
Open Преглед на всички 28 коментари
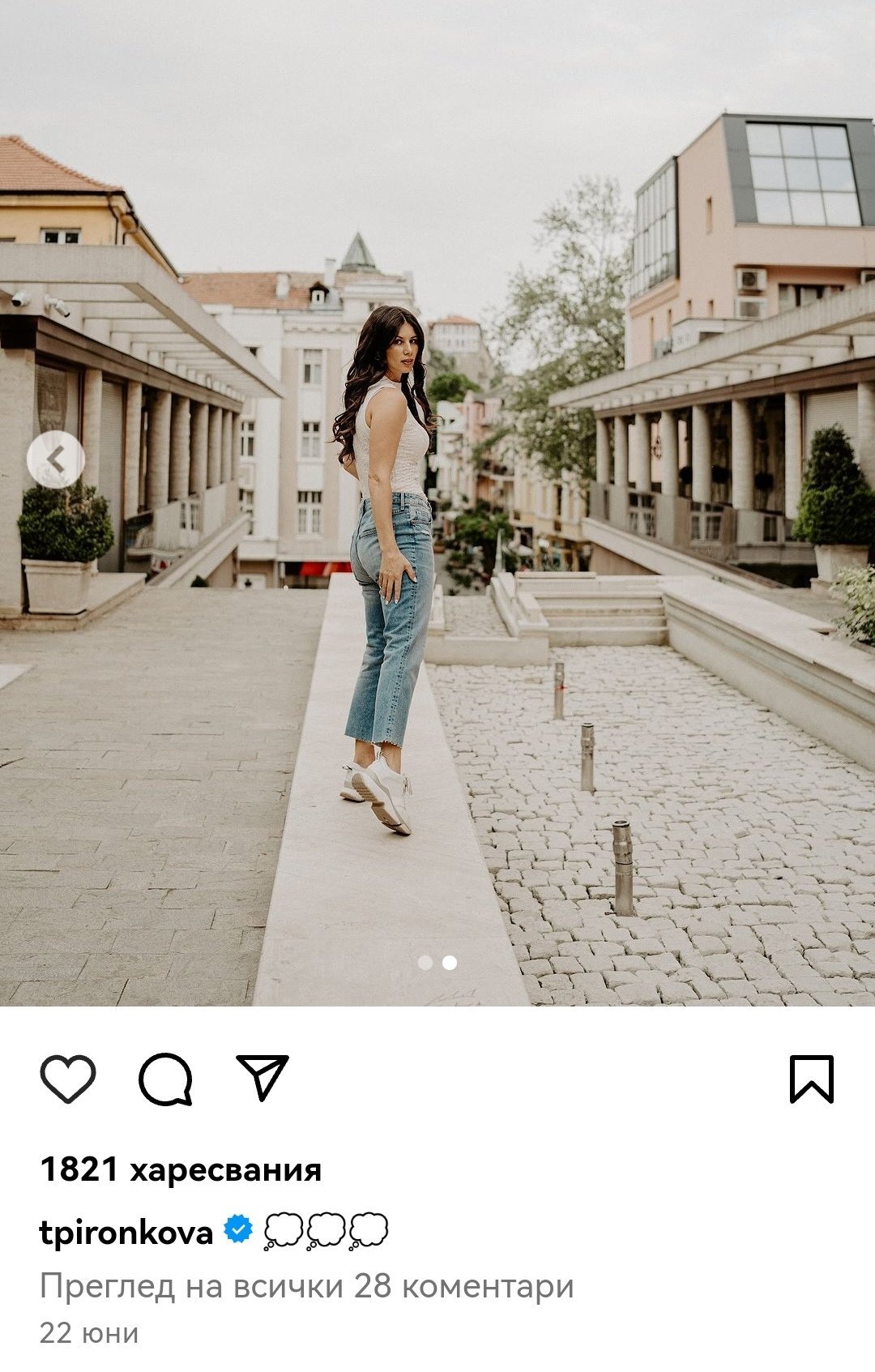click(306, 1286)
